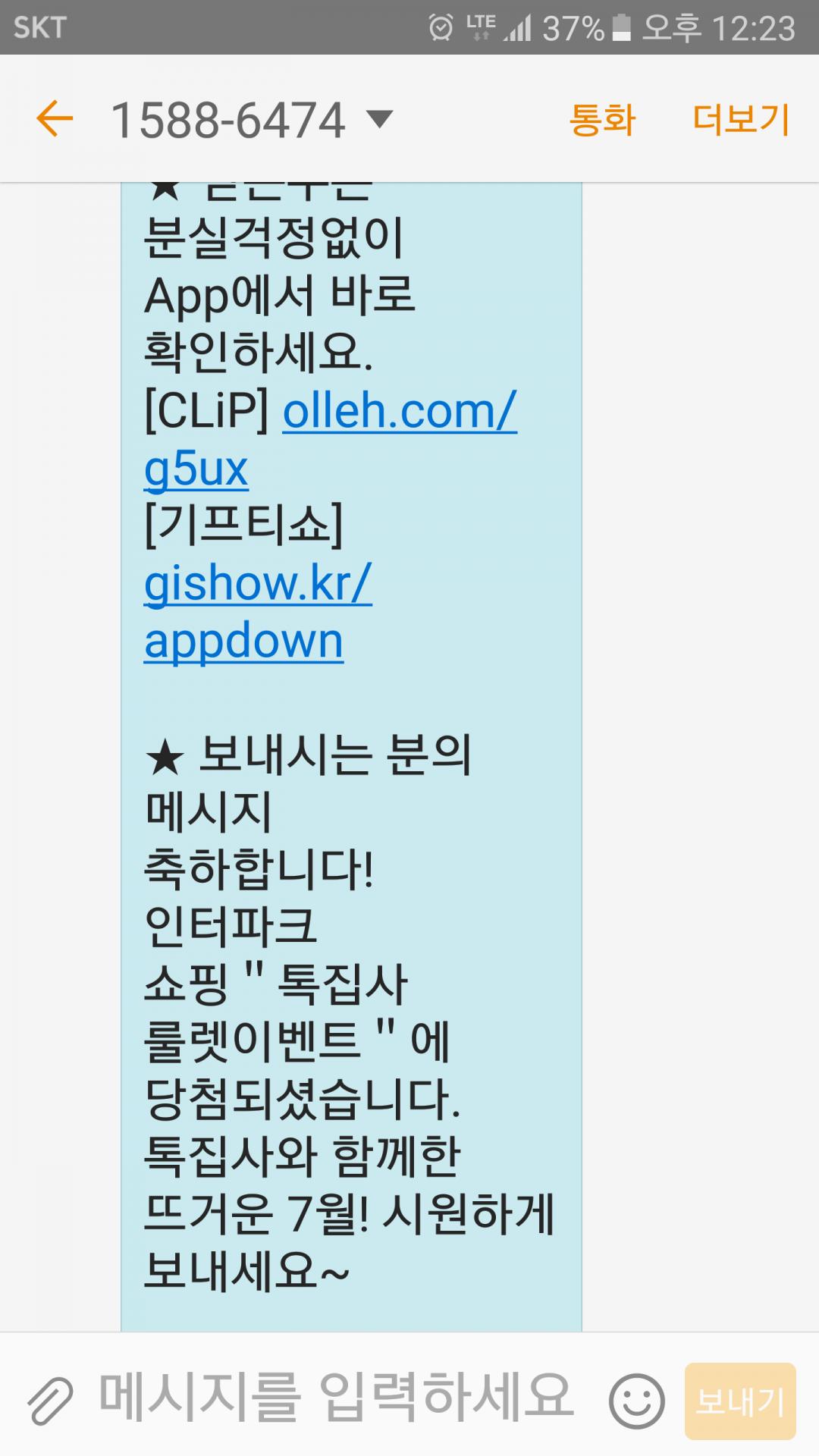Tap the 보내기 send button
The image size is (819, 1456).
pos(739,1401)
